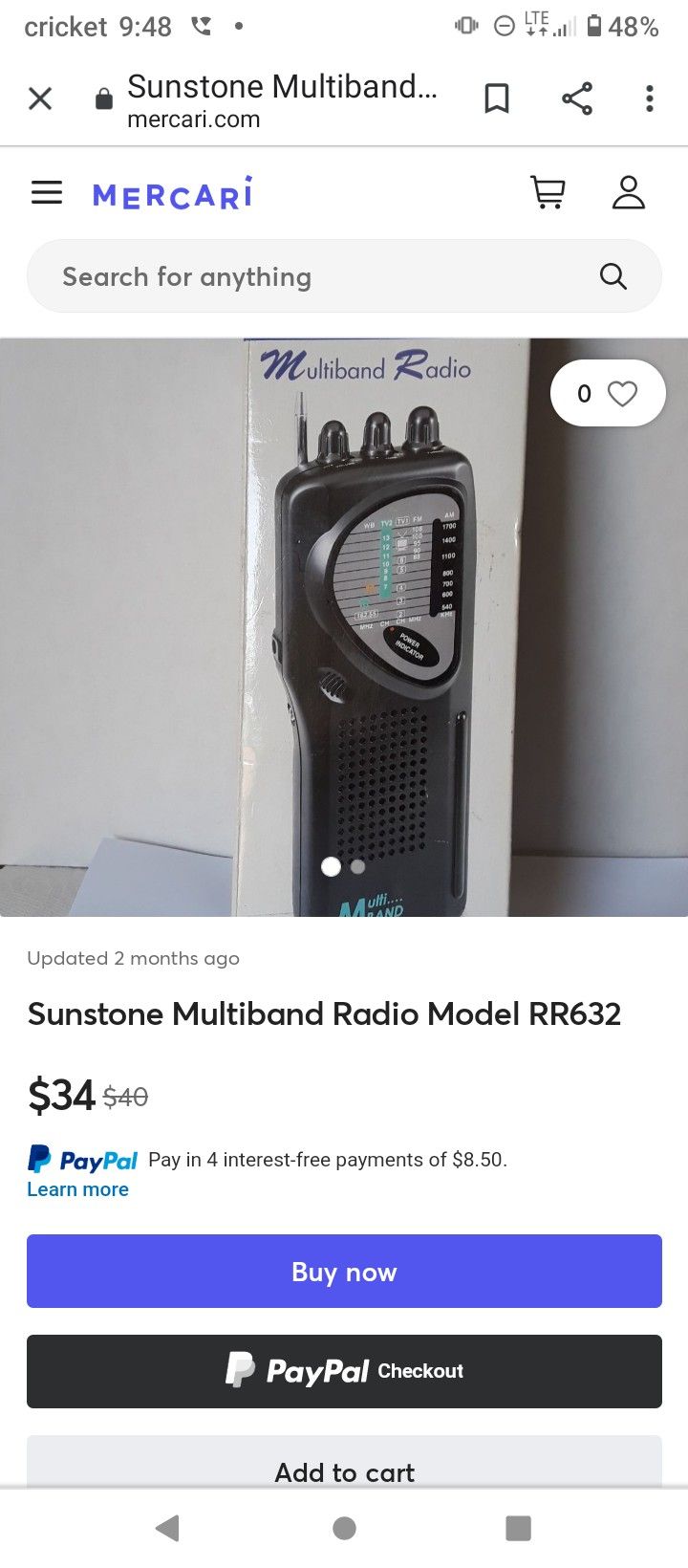This screenshot has width=688, height=1568.
Task: Tap the Search for anything field
Action: pyautogui.click(x=287, y=276)
